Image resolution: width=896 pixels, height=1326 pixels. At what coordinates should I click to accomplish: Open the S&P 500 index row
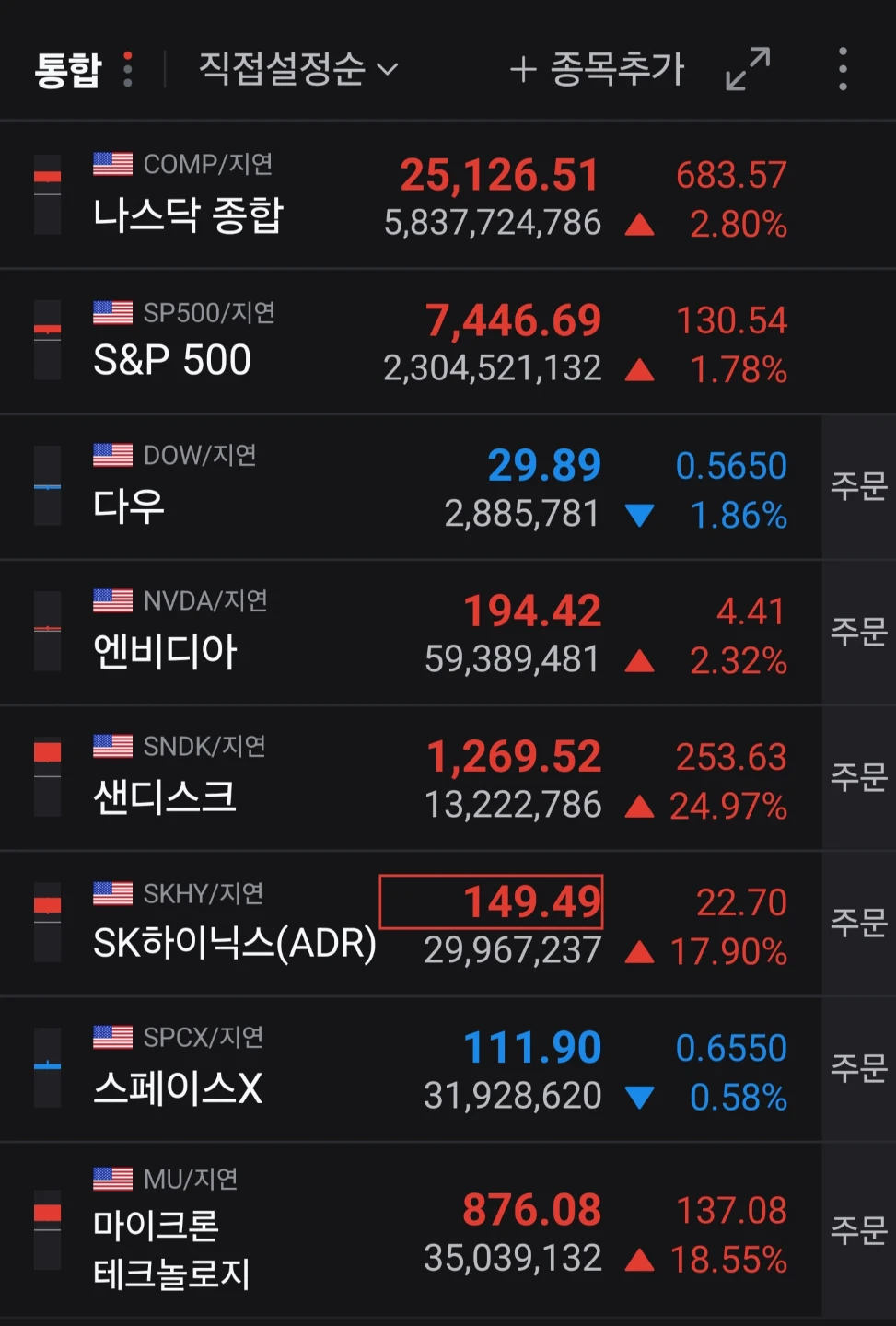click(x=448, y=342)
